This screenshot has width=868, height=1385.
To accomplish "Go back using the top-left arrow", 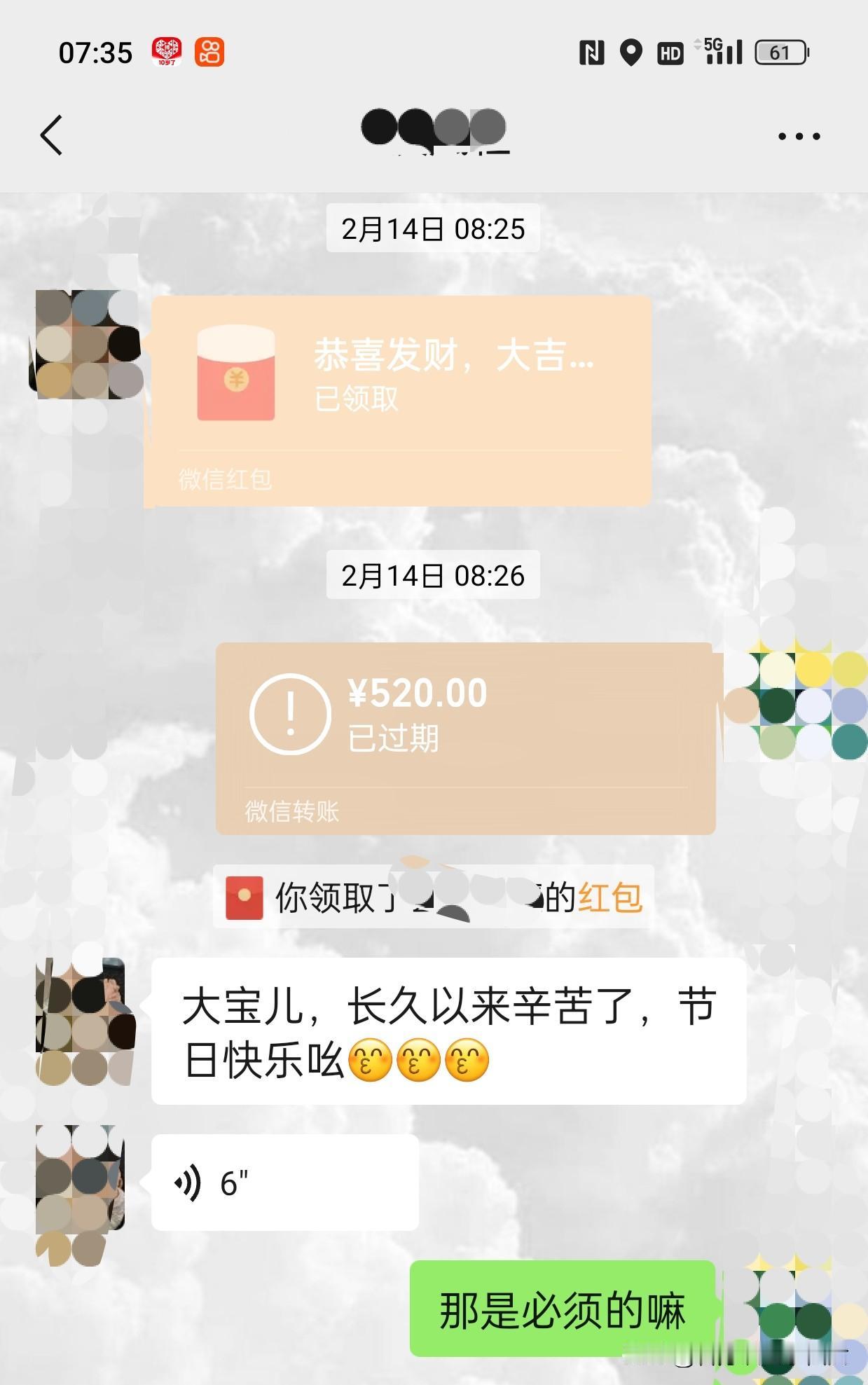I will click(x=51, y=135).
